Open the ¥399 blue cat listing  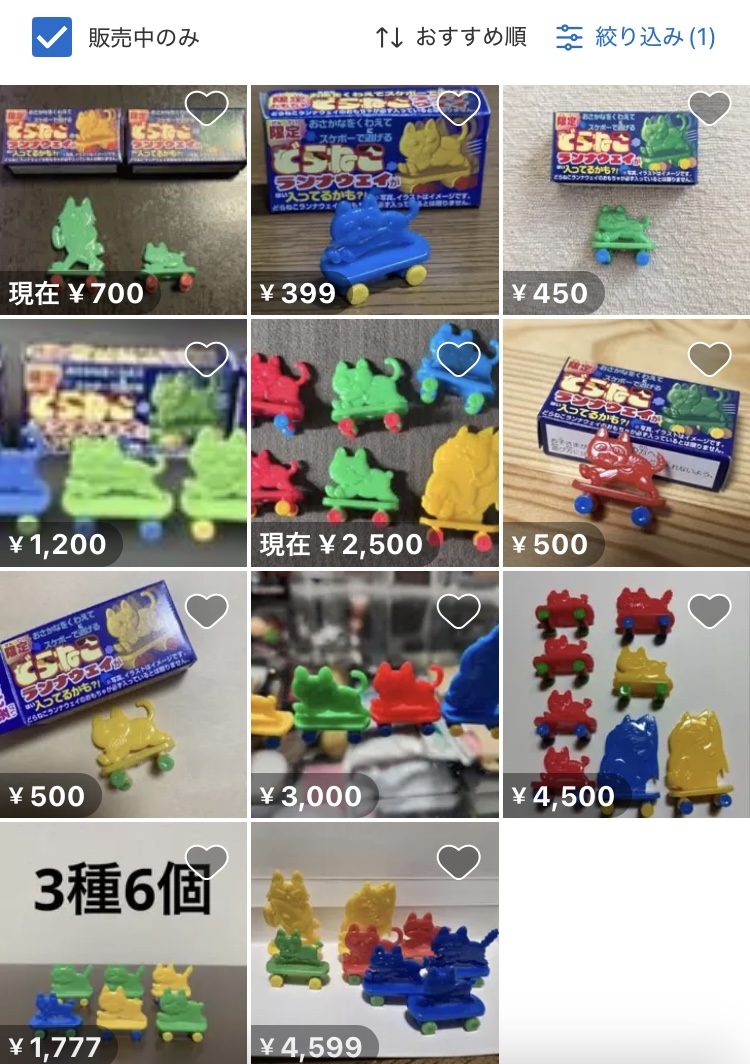[x=374, y=200]
